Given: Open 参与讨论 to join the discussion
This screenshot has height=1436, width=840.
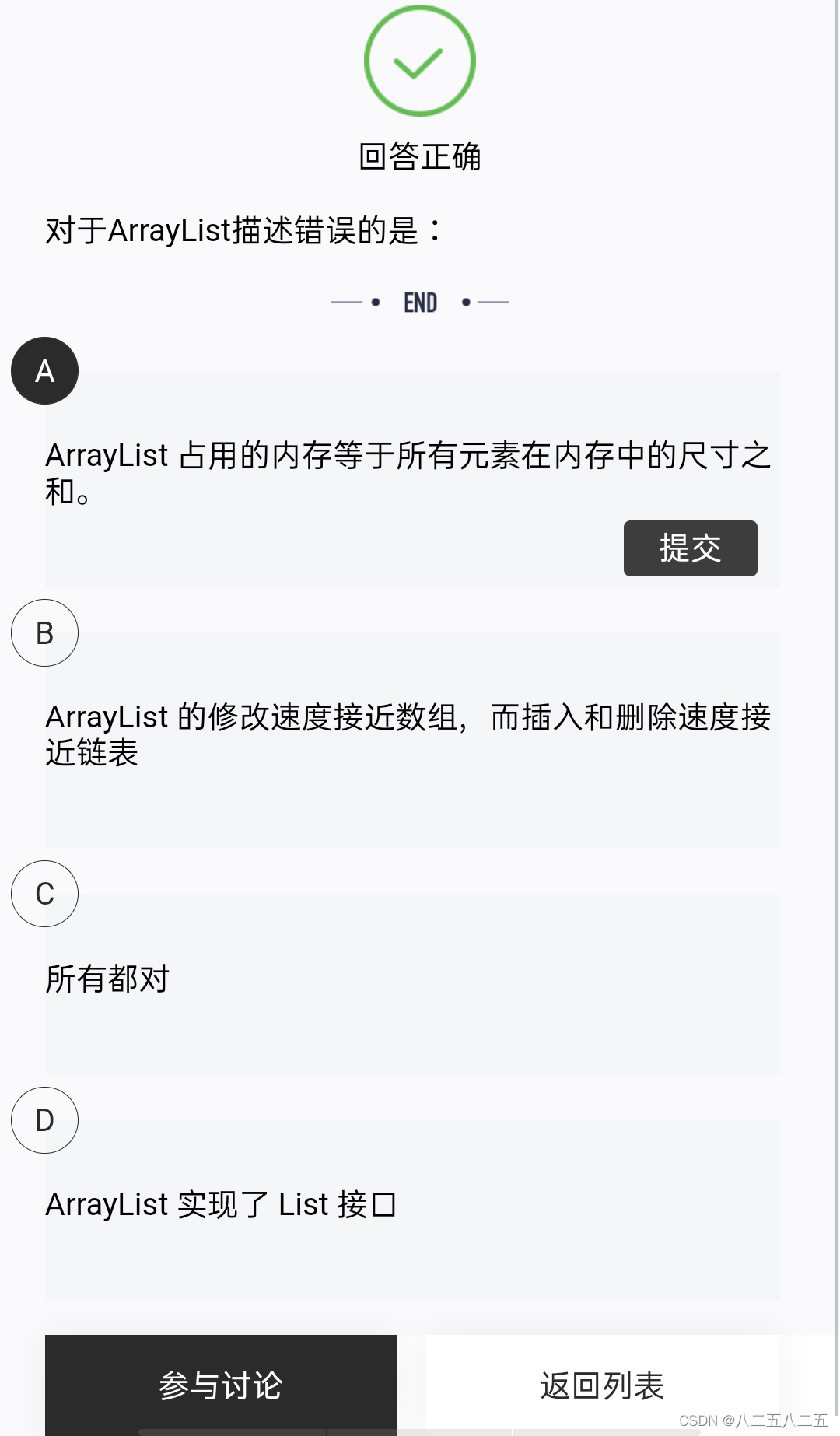Looking at the screenshot, I should click(220, 1384).
